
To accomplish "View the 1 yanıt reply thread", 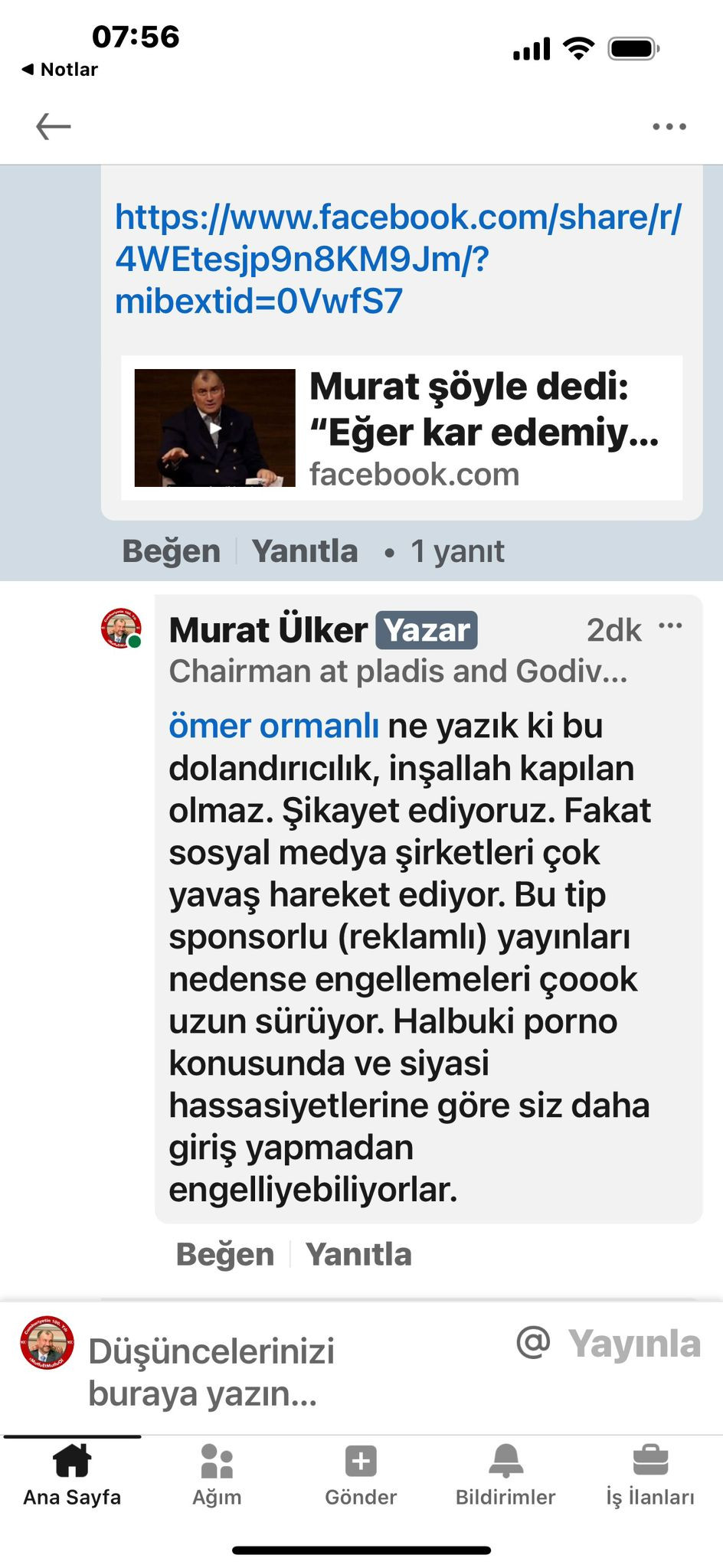I will coord(456,551).
